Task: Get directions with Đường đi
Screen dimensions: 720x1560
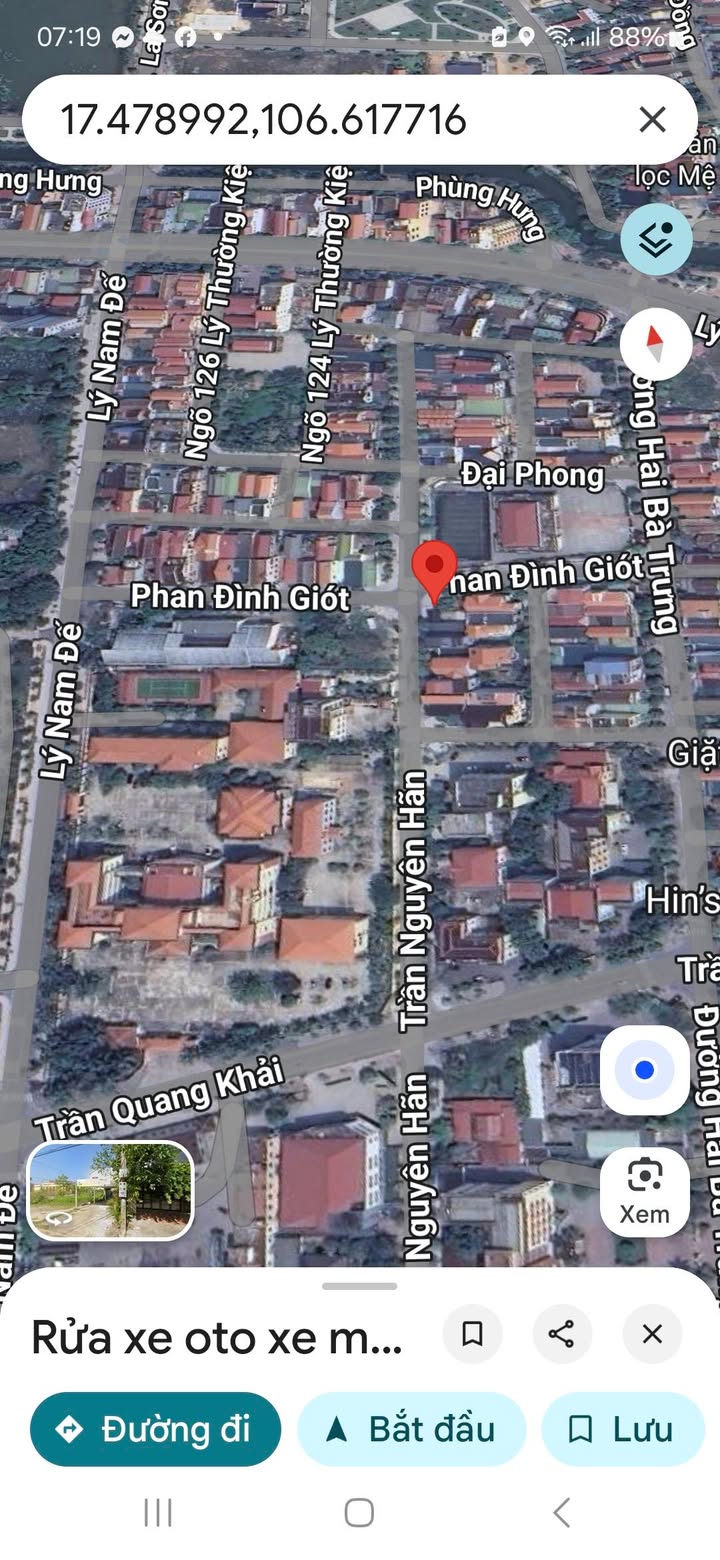Action: 156,1429
